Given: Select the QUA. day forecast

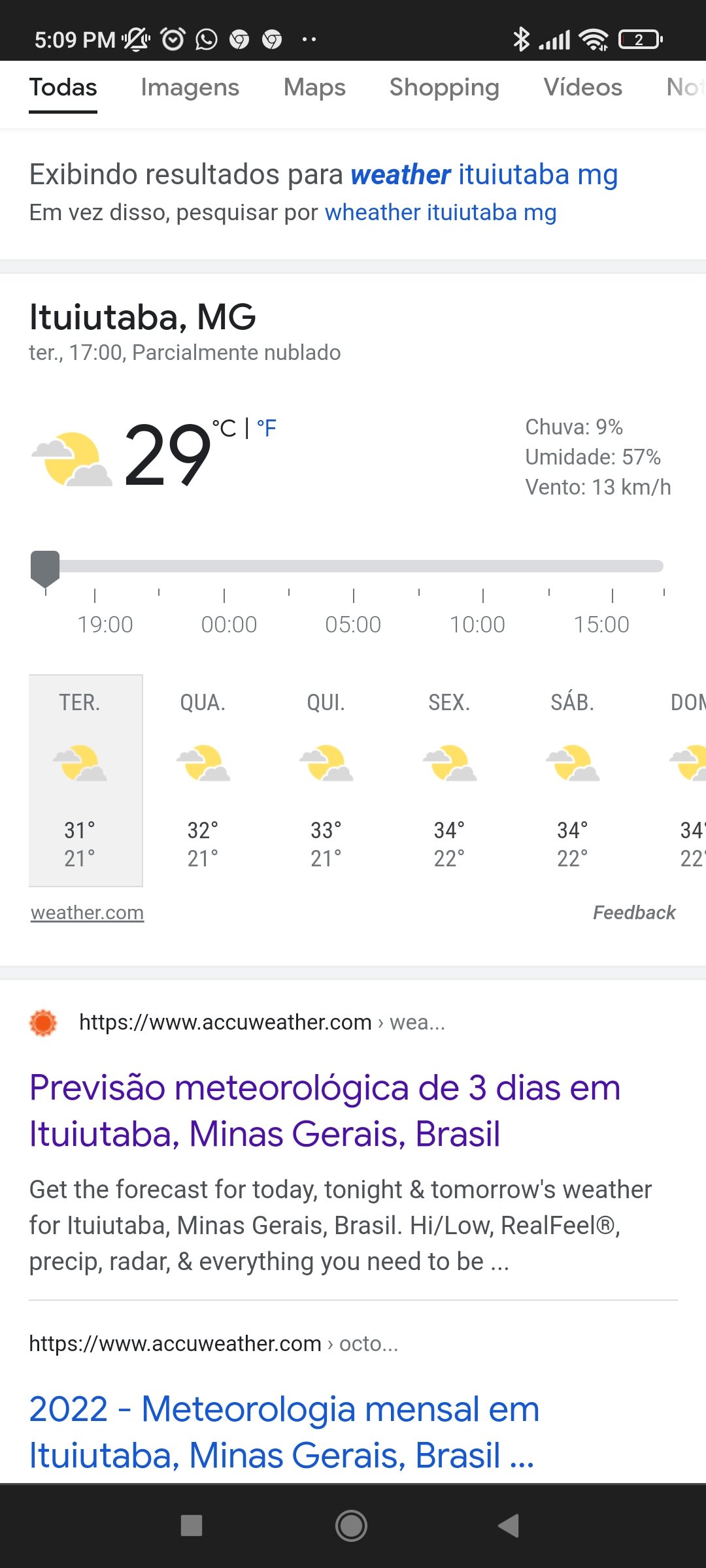Looking at the screenshot, I should click(203, 780).
